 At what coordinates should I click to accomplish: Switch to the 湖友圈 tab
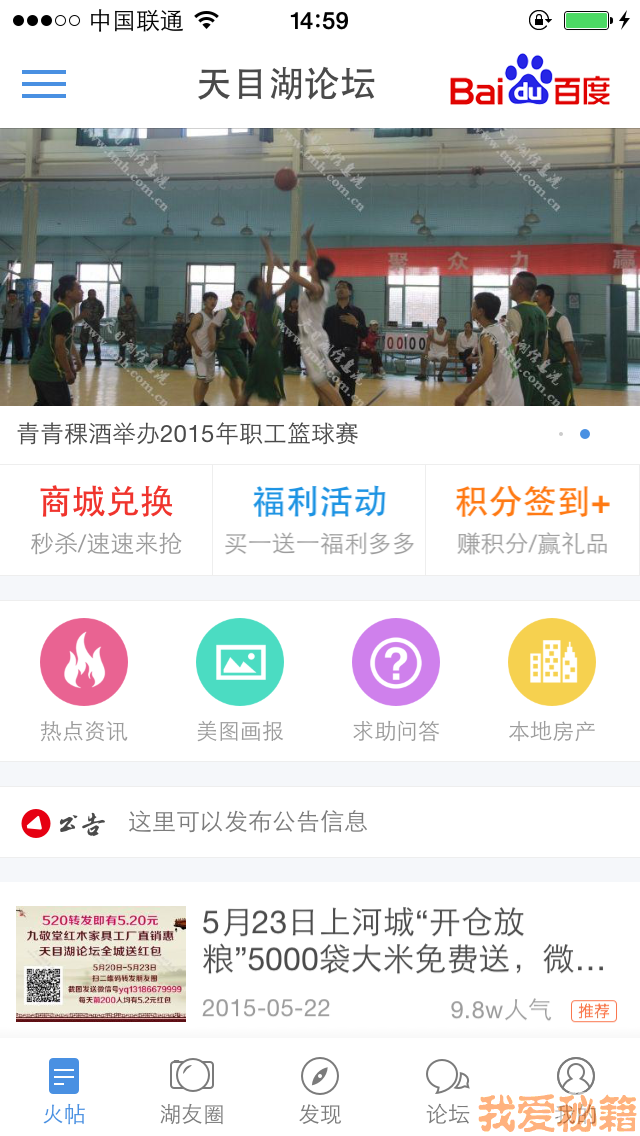(192, 1090)
